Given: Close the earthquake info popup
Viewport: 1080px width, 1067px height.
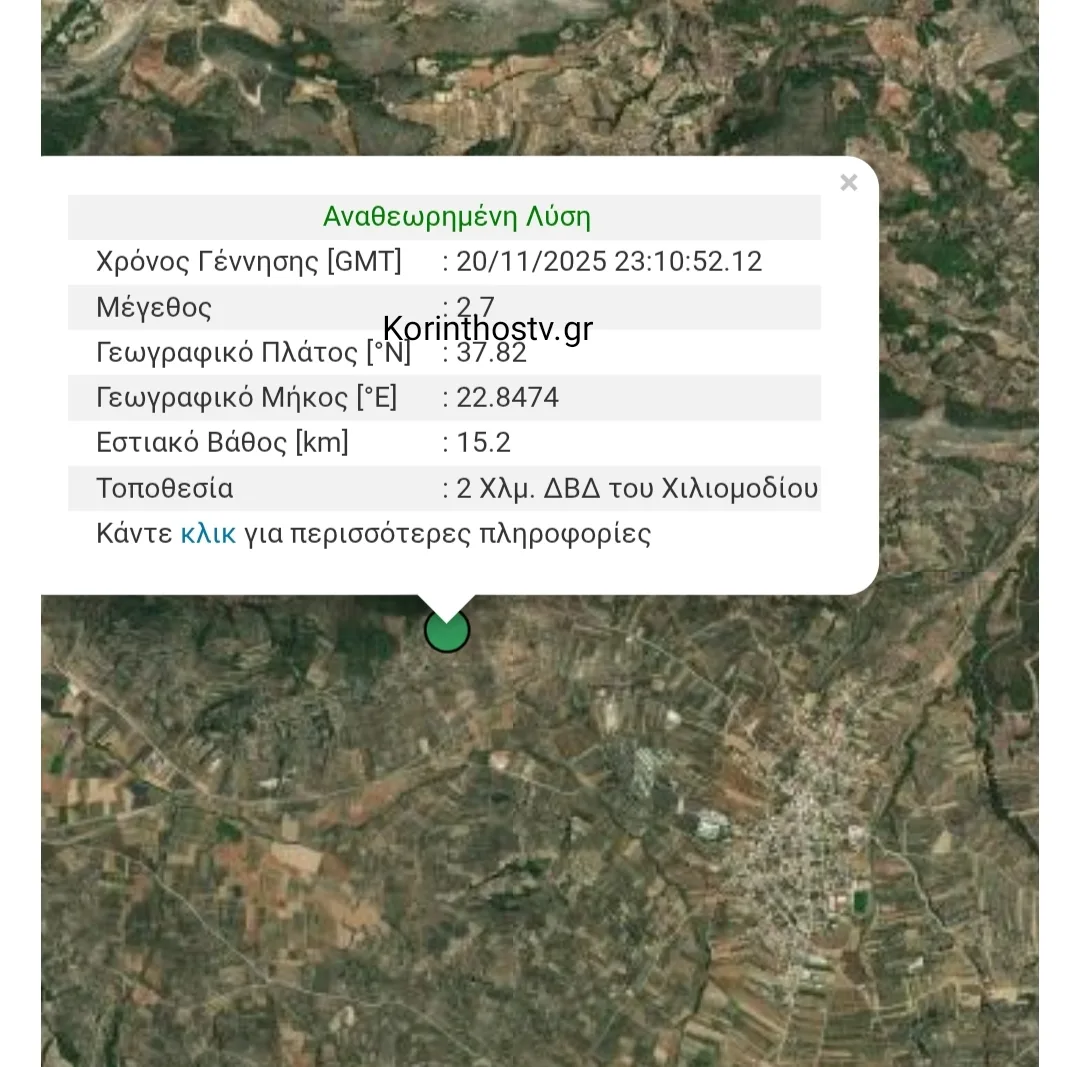Looking at the screenshot, I should tap(849, 183).
